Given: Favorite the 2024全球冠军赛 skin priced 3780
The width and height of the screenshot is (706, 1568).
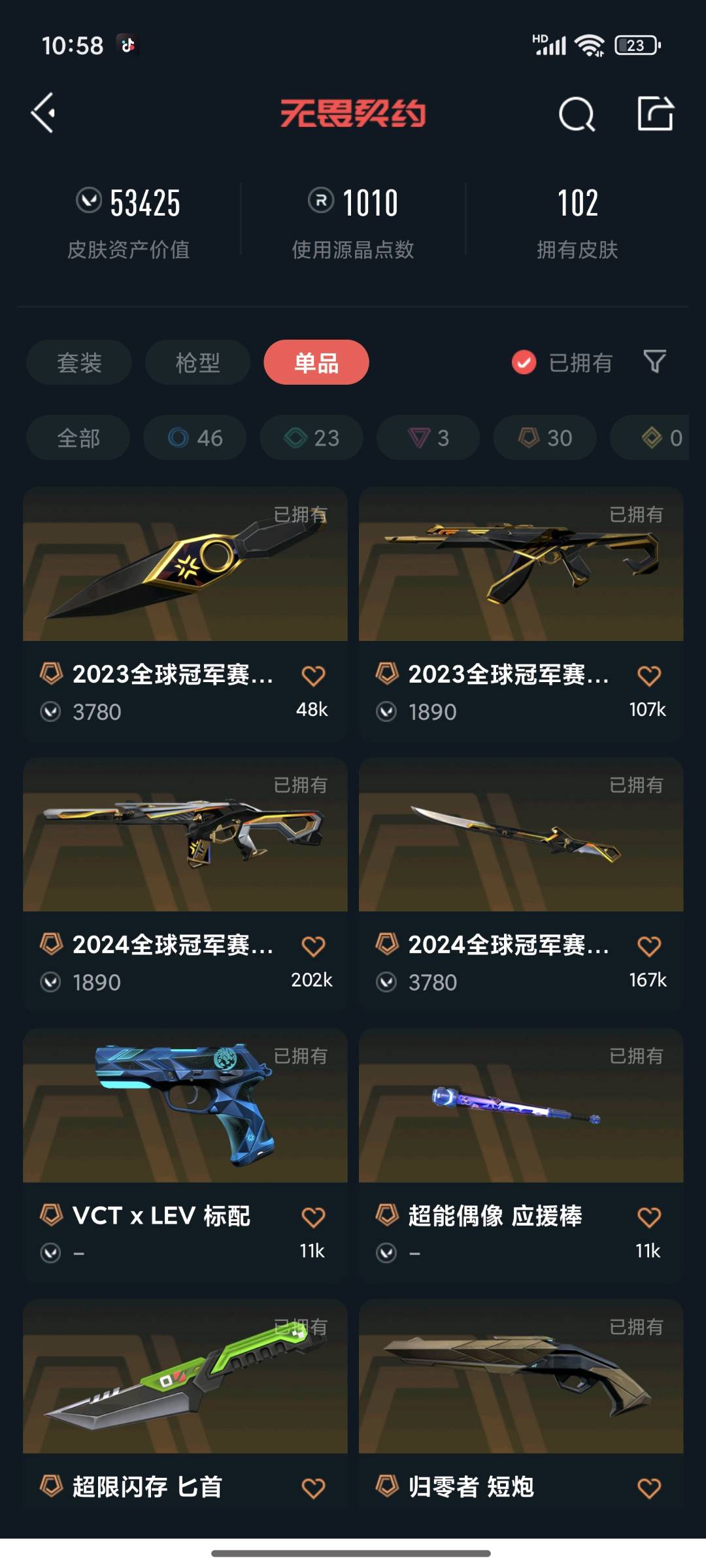Looking at the screenshot, I should click(649, 946).
